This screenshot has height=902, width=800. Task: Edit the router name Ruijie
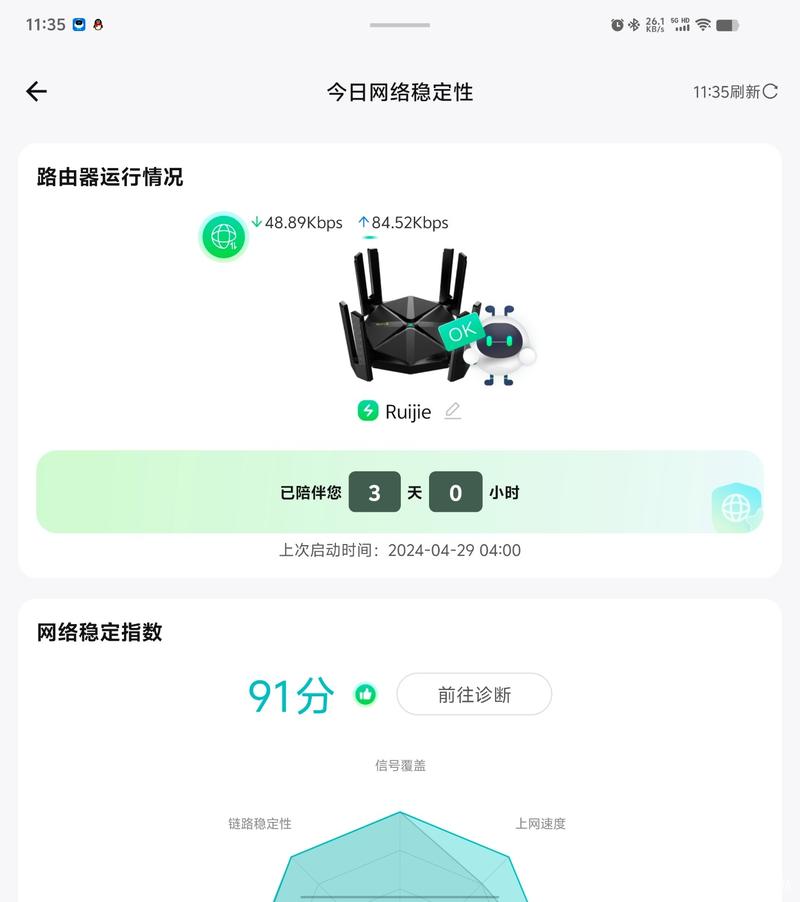[x=453, y=411]
